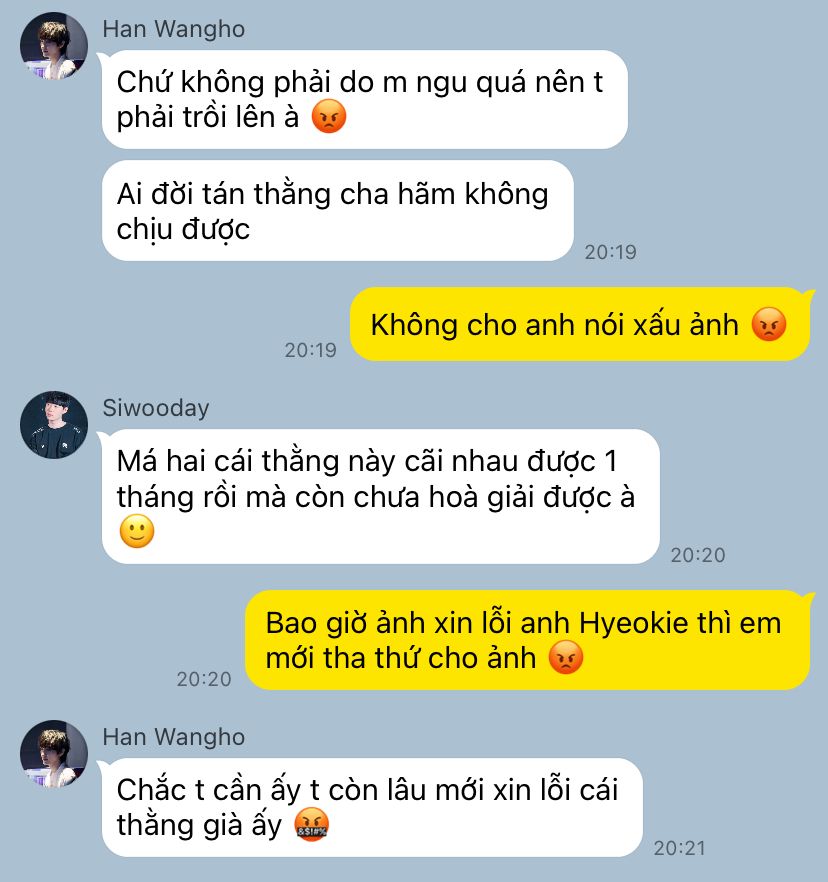Tap Han Wangho's avatar beside the 20:19 messages
Image resolution: width=828 pixels, height=882 pixels.
[x=54, y=46]
